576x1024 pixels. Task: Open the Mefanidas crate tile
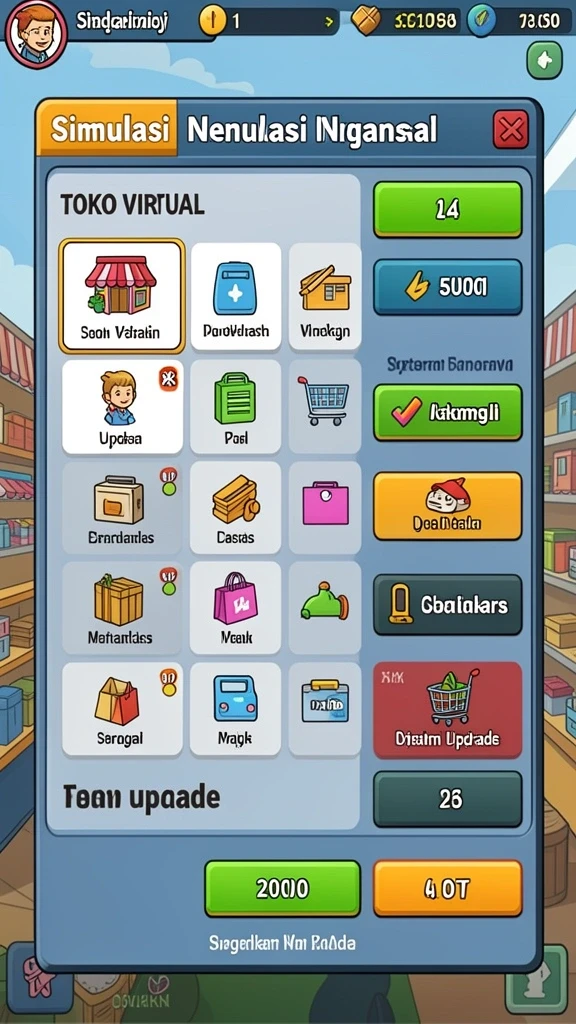pos(122,608)
